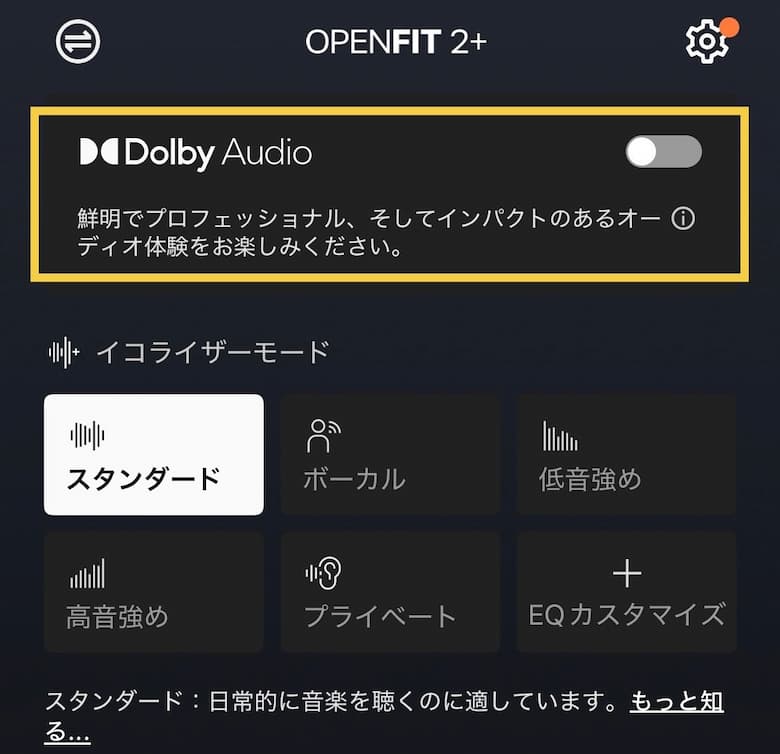Open EQカスタマイズ to add a custom EQ
780x754 pixels.
point(626,592)
